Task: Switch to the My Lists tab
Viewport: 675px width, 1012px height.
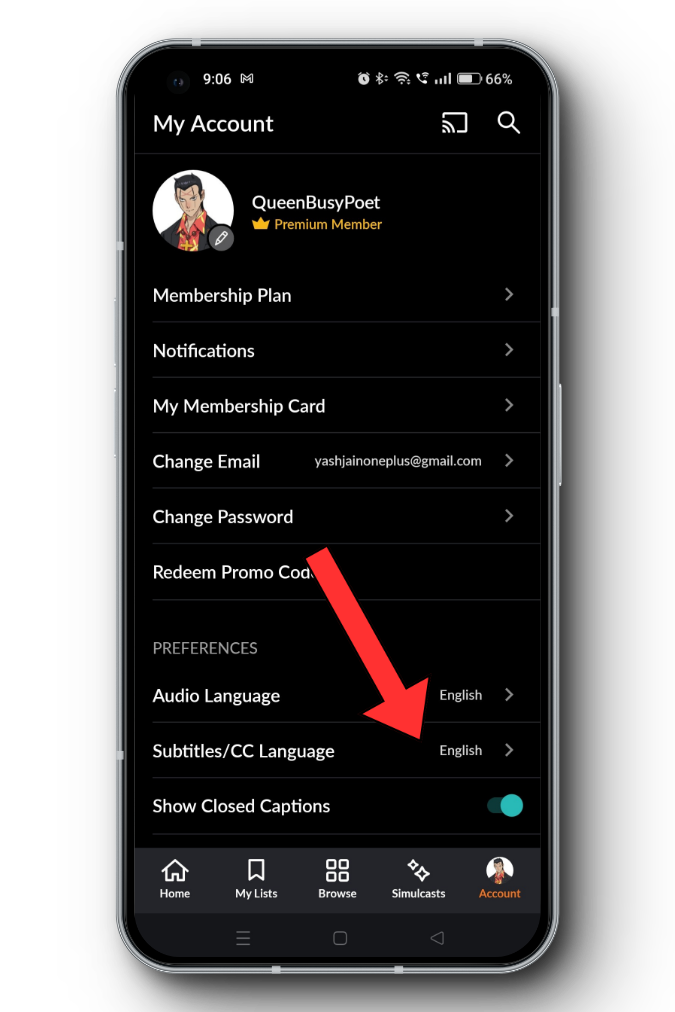Action: tap(256, 879)
